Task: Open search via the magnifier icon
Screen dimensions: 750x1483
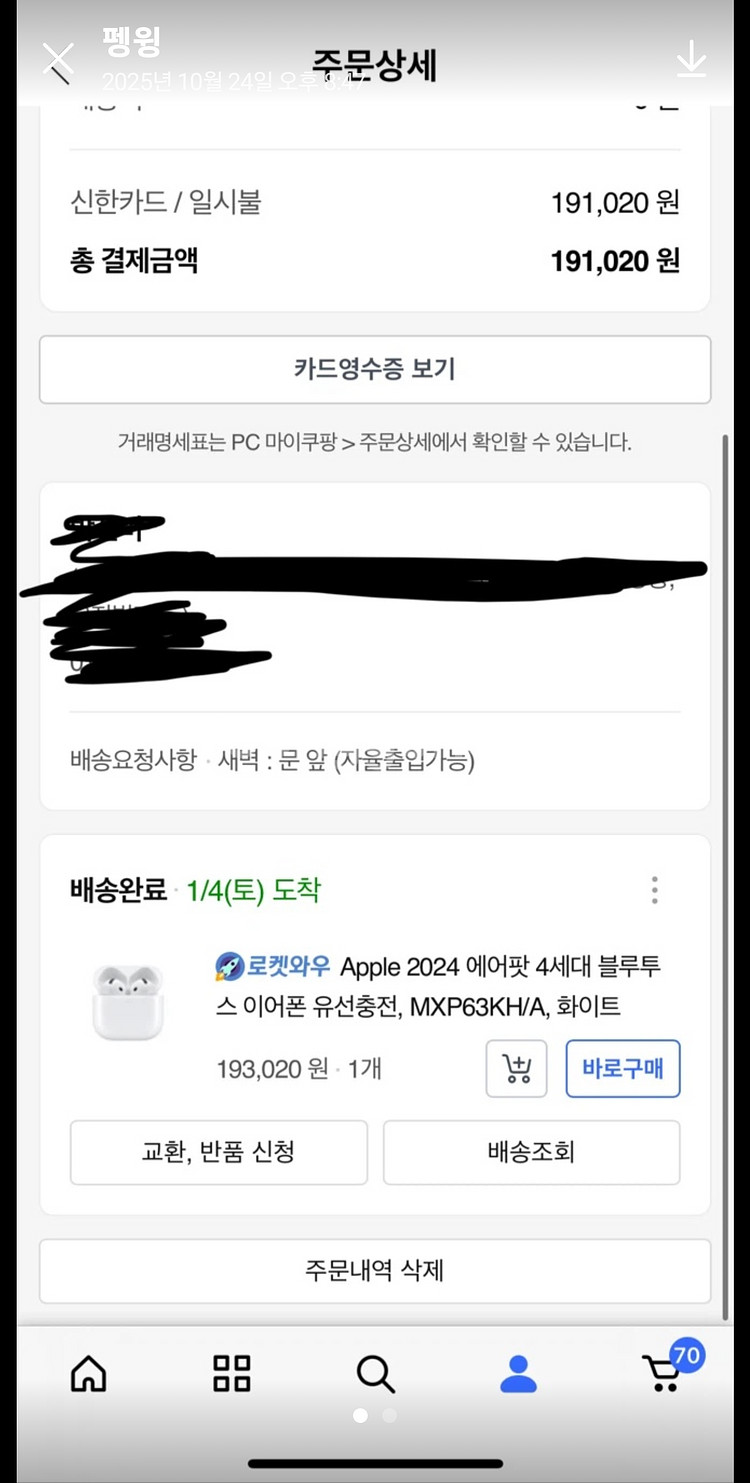Action: coord(375,1374)
